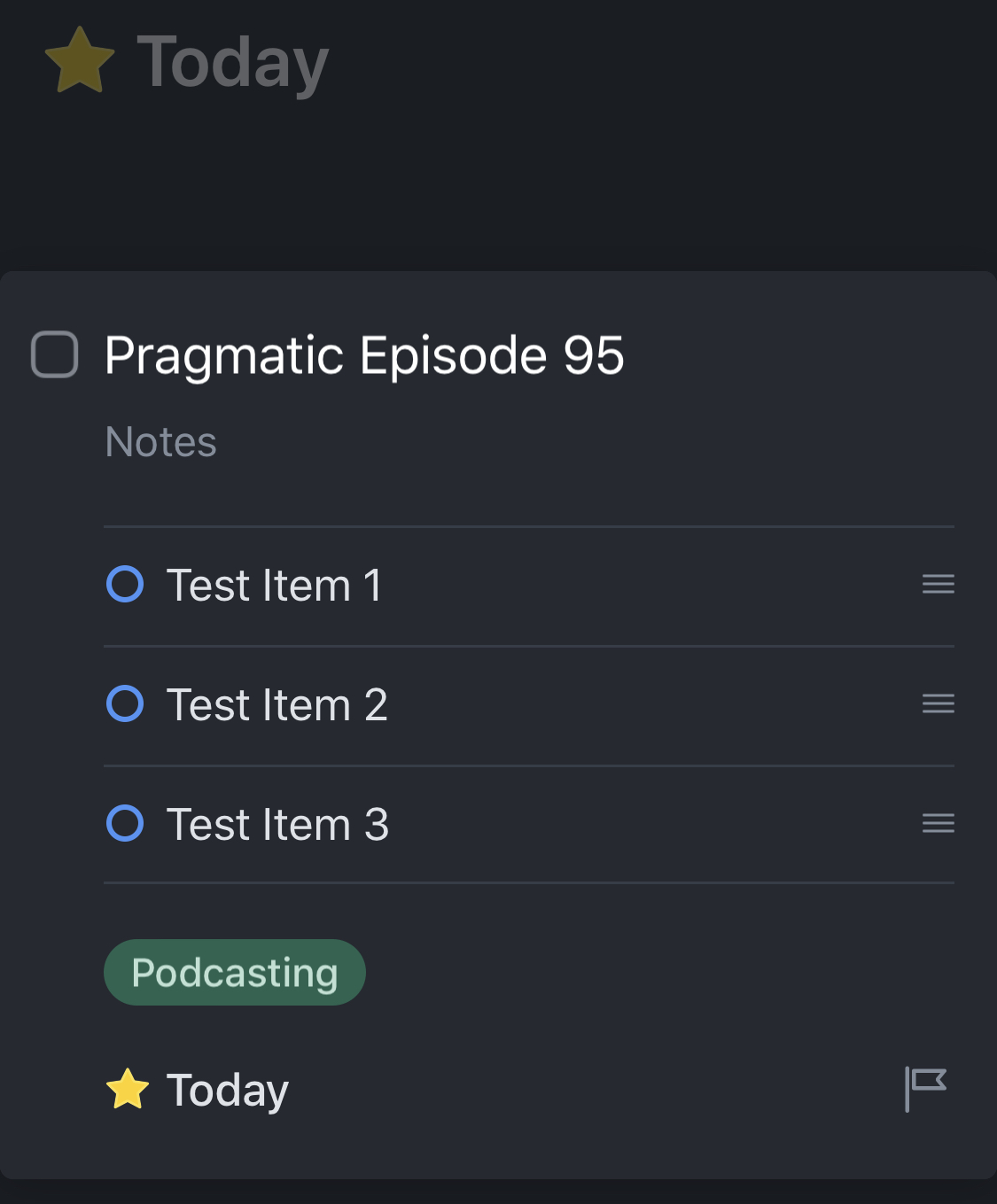This screenshot has height=1204, width=997.
Task: Complete the Test Item 2 checklist entry
Action: pyautogui.click(x=125, y=703)
